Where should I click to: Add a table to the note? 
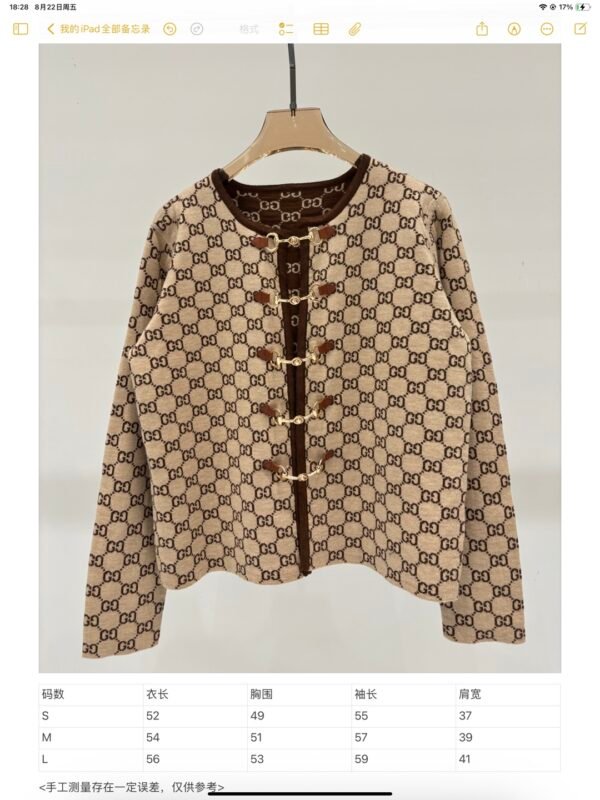[321, 29]
